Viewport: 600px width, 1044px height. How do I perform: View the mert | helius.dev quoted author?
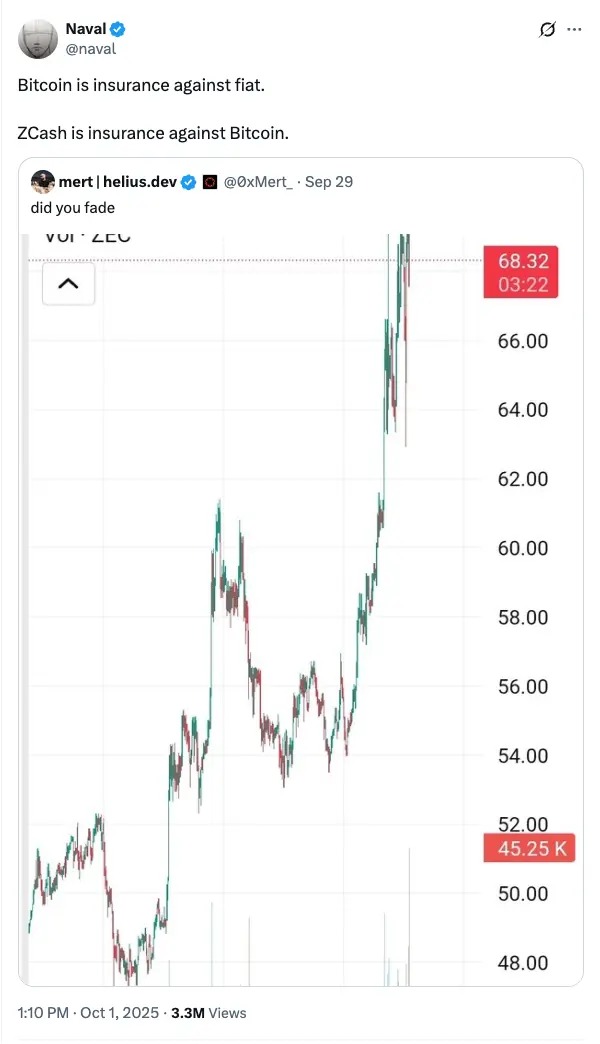click(x=117, y=181)
